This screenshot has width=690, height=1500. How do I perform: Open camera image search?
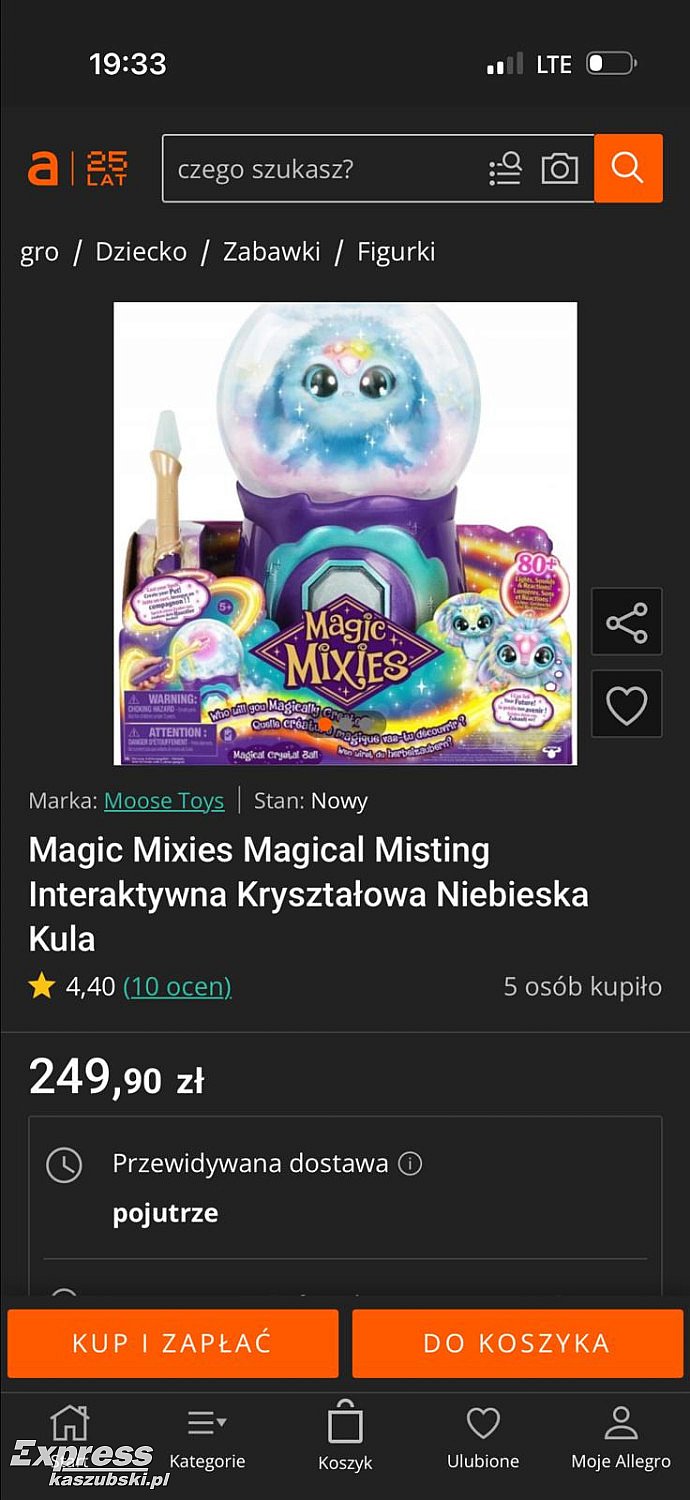point(560,169)
